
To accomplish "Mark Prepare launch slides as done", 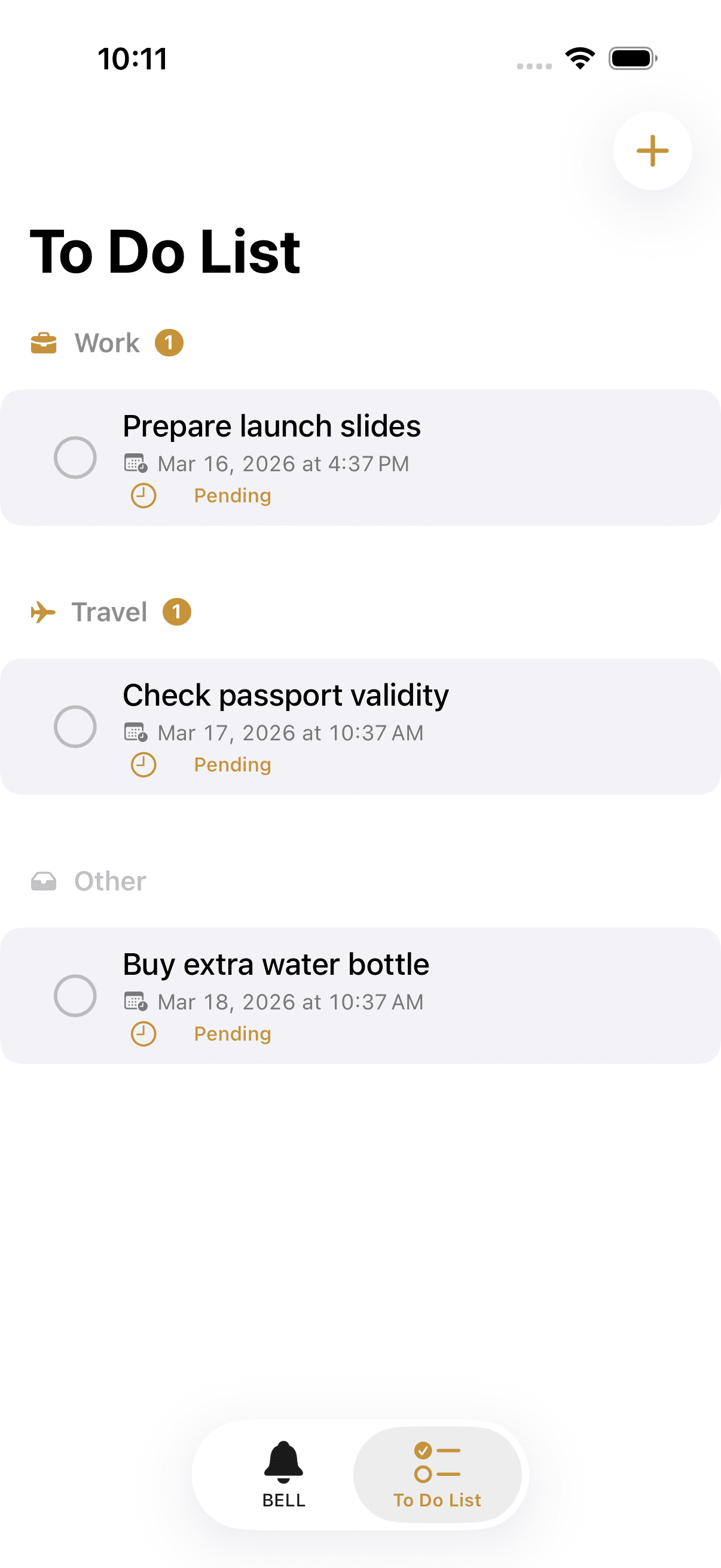I will [x=75, y=457].
